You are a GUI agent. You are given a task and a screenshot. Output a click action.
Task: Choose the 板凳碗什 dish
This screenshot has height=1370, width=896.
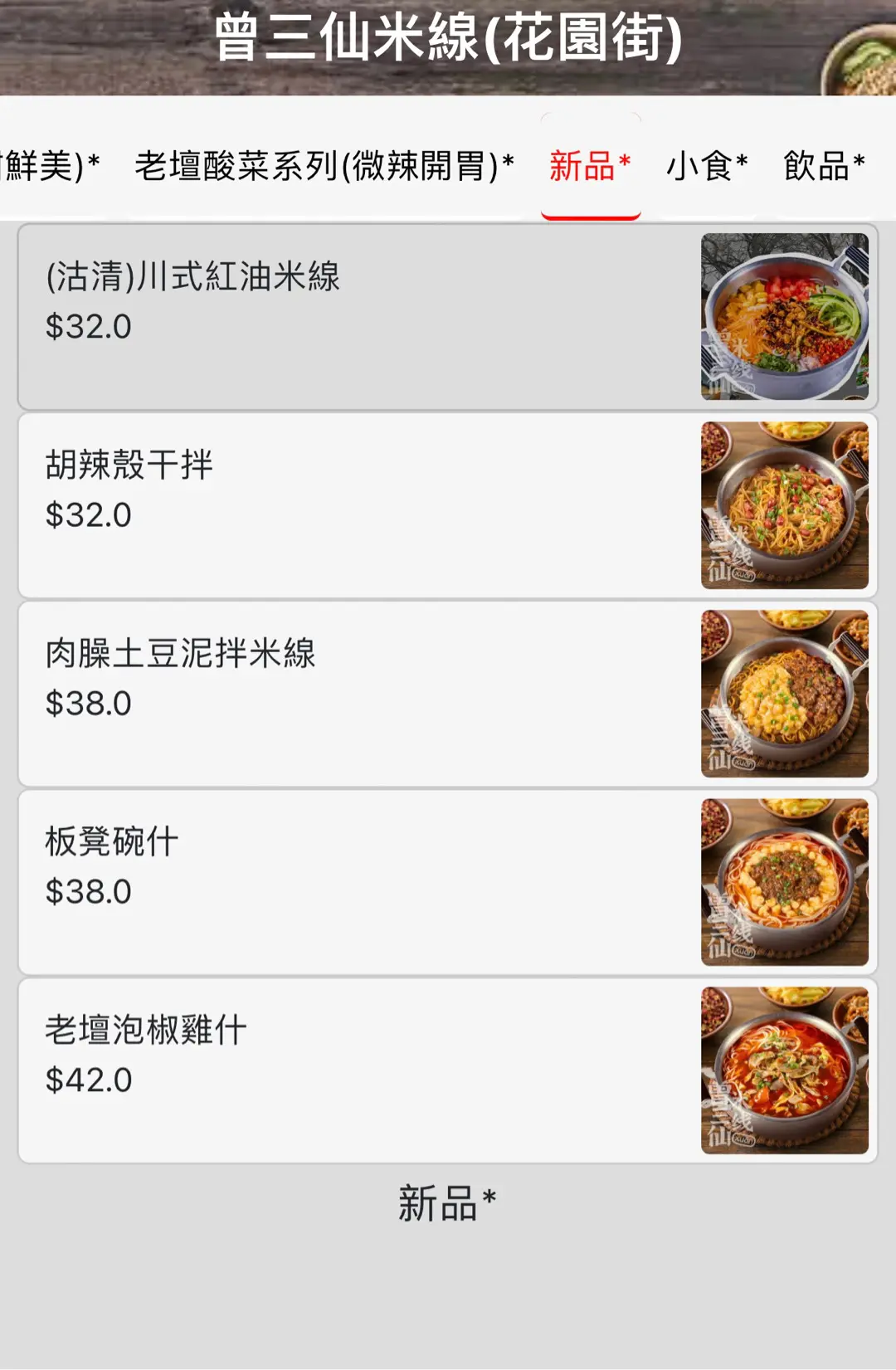click(x=447, y=882)
